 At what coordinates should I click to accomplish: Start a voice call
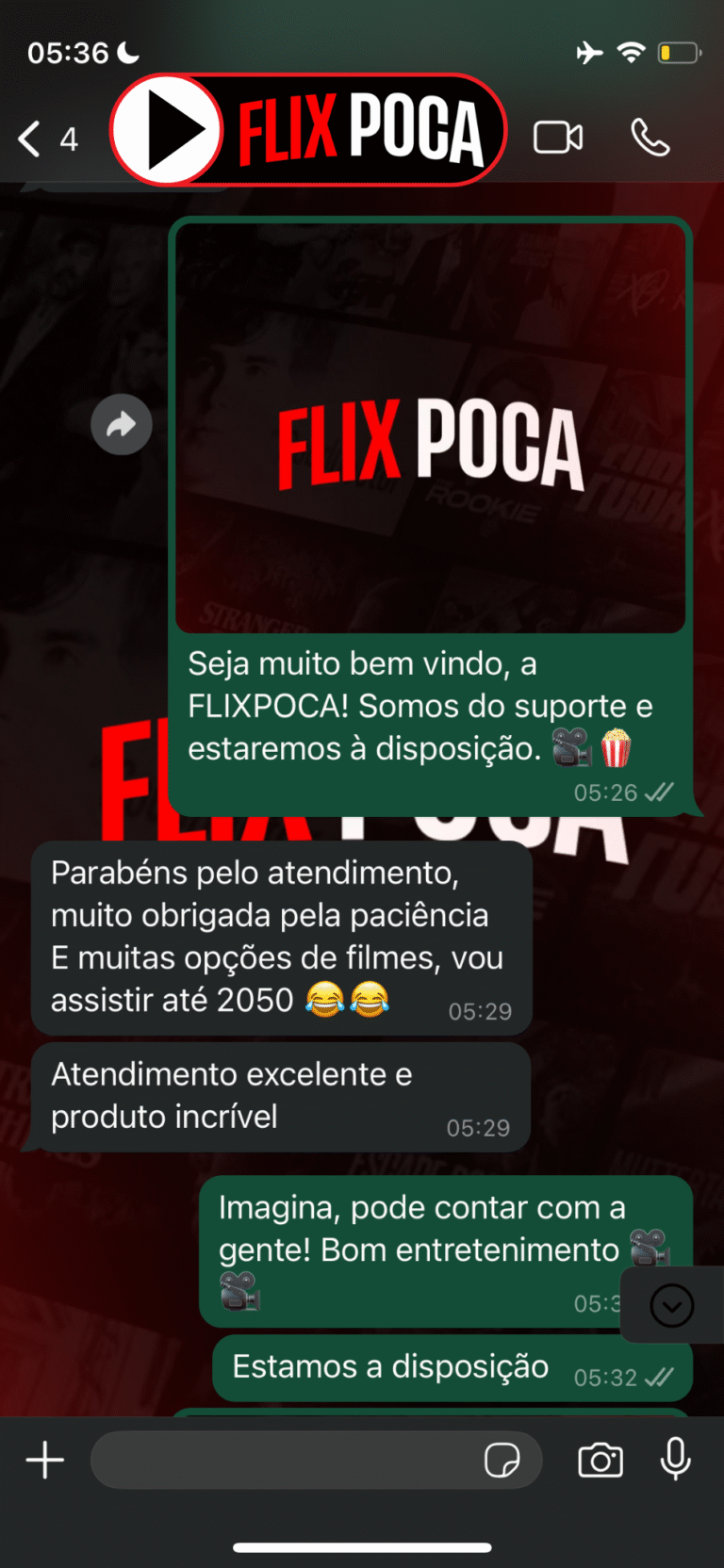pos(650,139)
